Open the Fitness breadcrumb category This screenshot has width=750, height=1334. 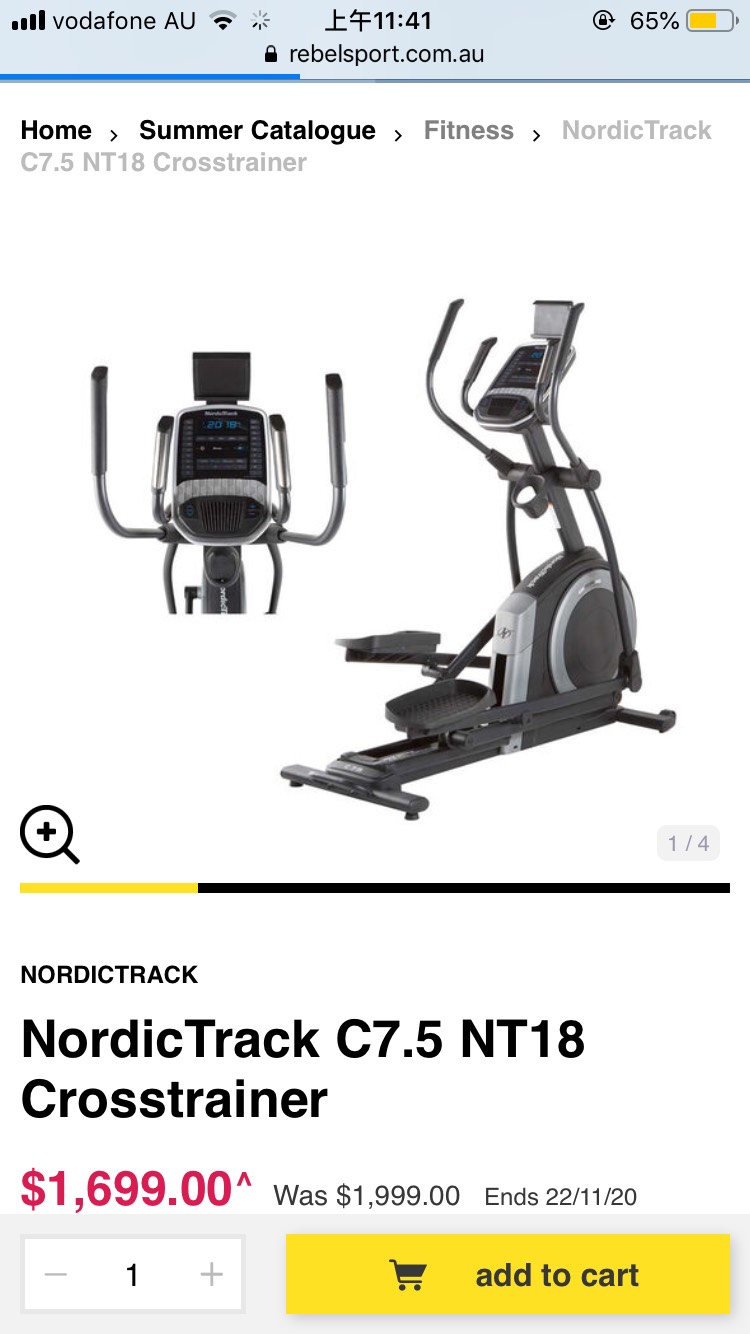(x=468, y=131)
